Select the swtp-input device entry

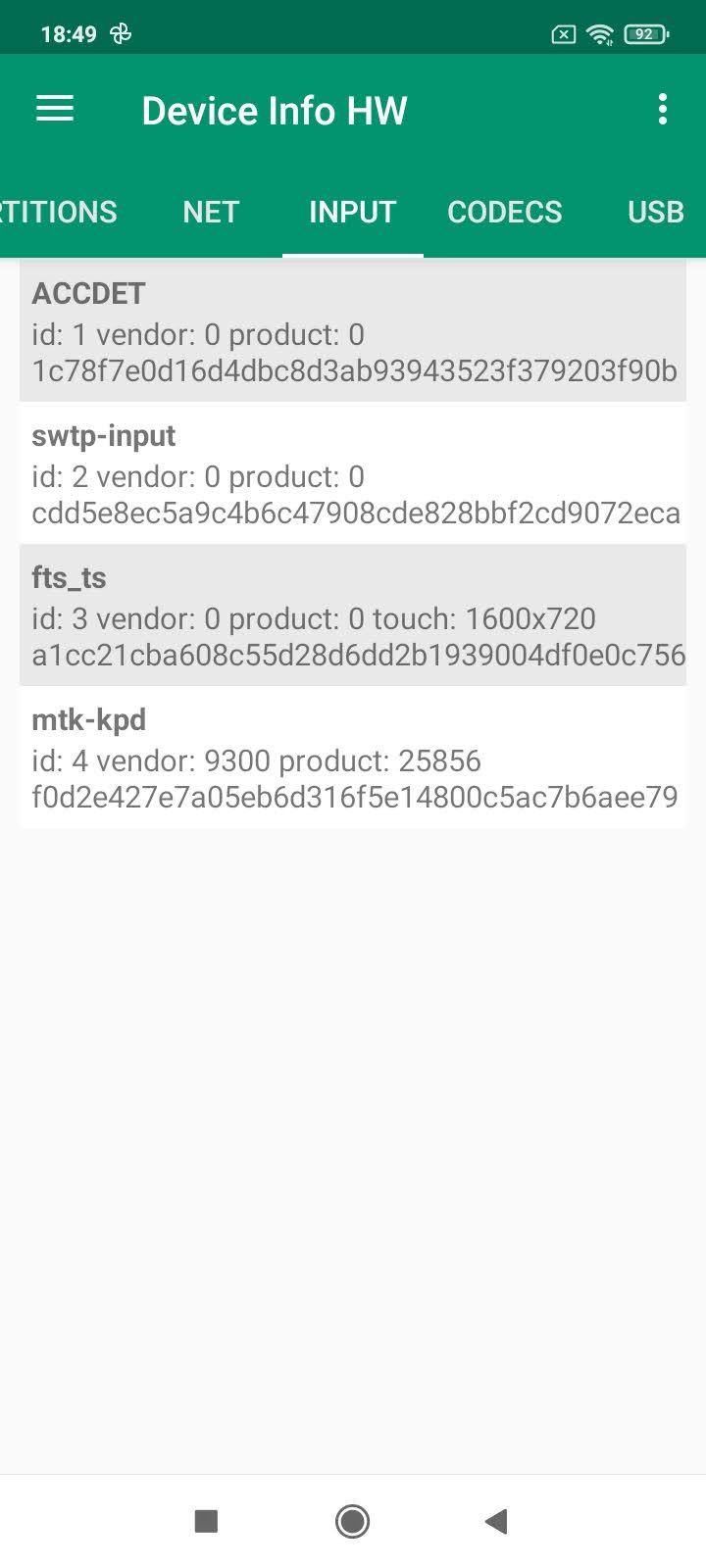click(353, 474)
